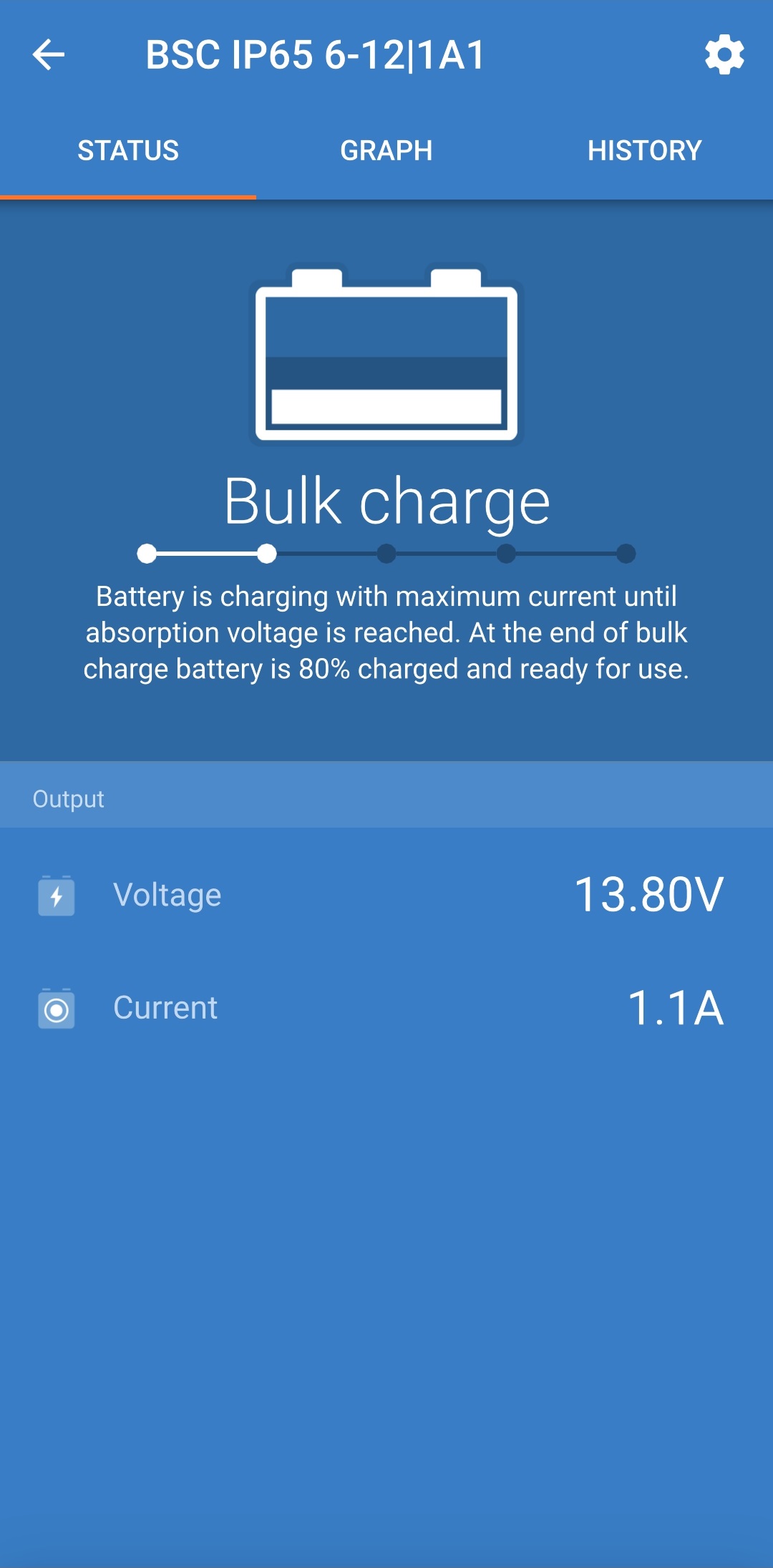Viewport: 773px width, 1568px height.
Task: Expand the Output section header
Action: coord(68,797)
